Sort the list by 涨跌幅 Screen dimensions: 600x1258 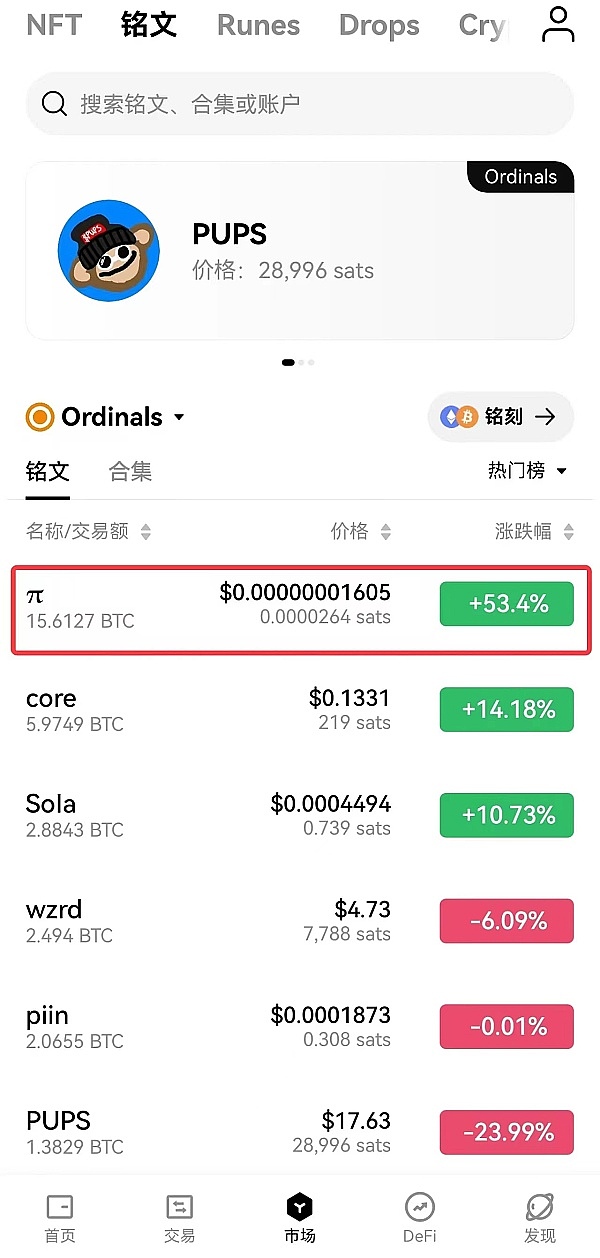click(x=534, y=532)
